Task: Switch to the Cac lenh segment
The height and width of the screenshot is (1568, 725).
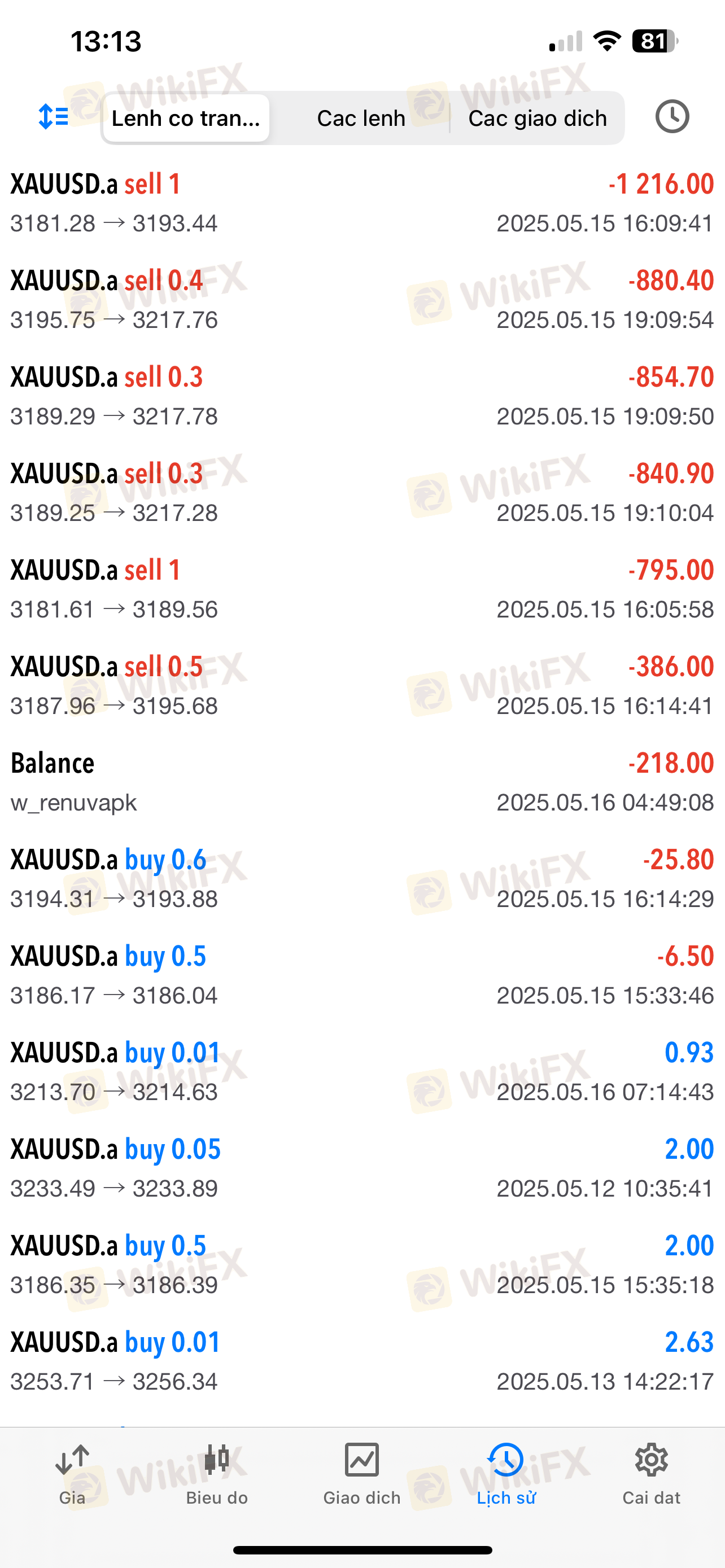Action: coord(361,118)
